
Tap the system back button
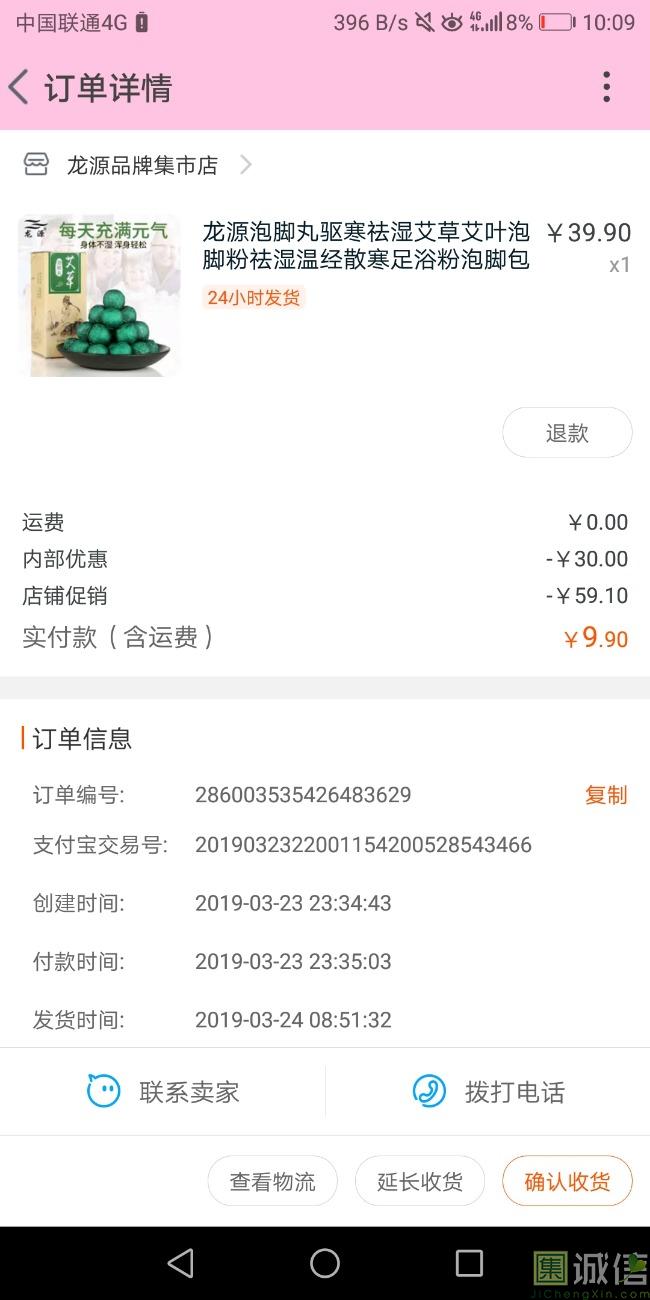[181, 1263]
